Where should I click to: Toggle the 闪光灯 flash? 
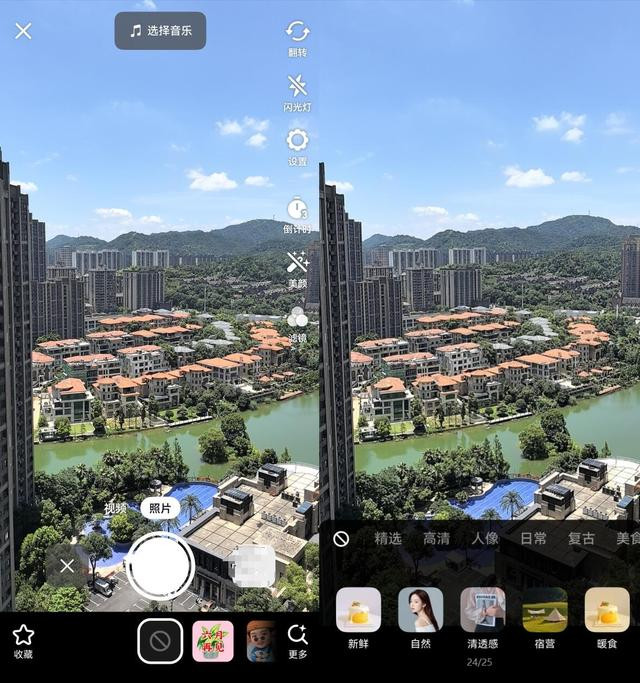(x=297, y=92)
